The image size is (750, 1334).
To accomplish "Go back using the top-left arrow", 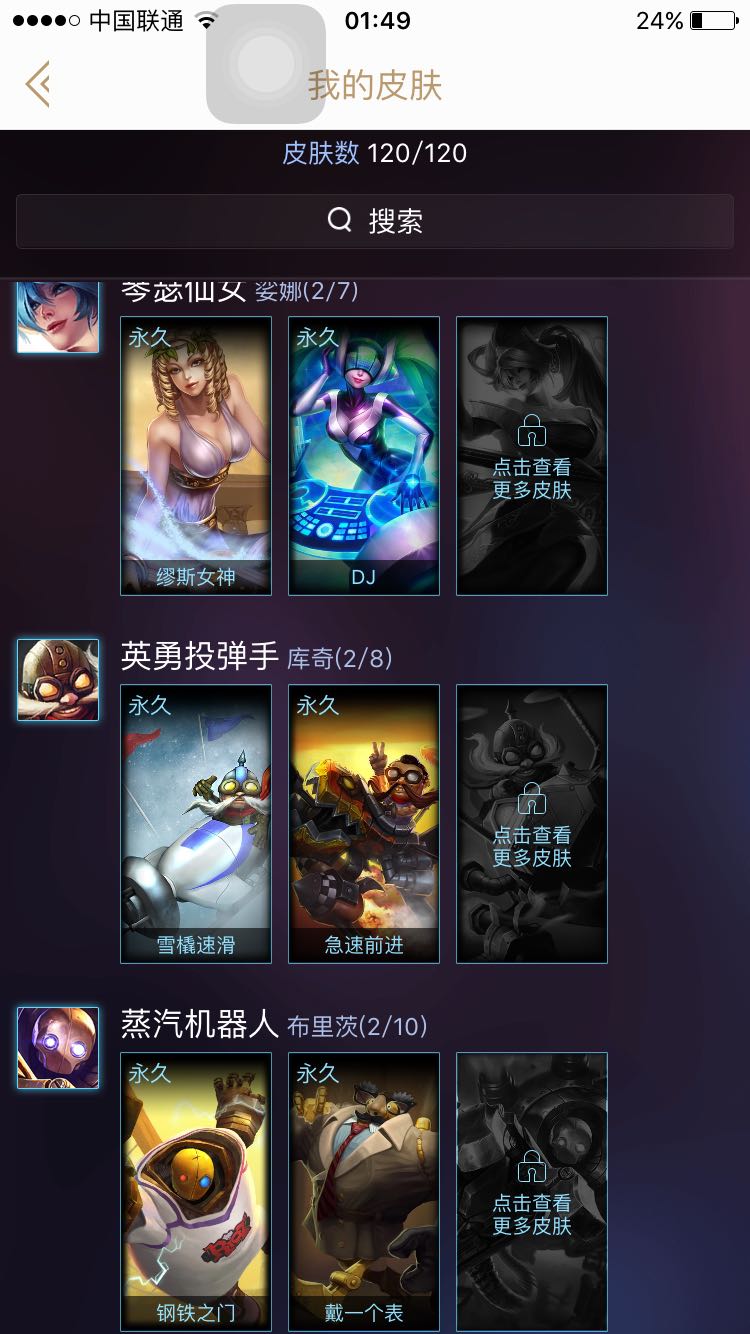I will point(38,84).
